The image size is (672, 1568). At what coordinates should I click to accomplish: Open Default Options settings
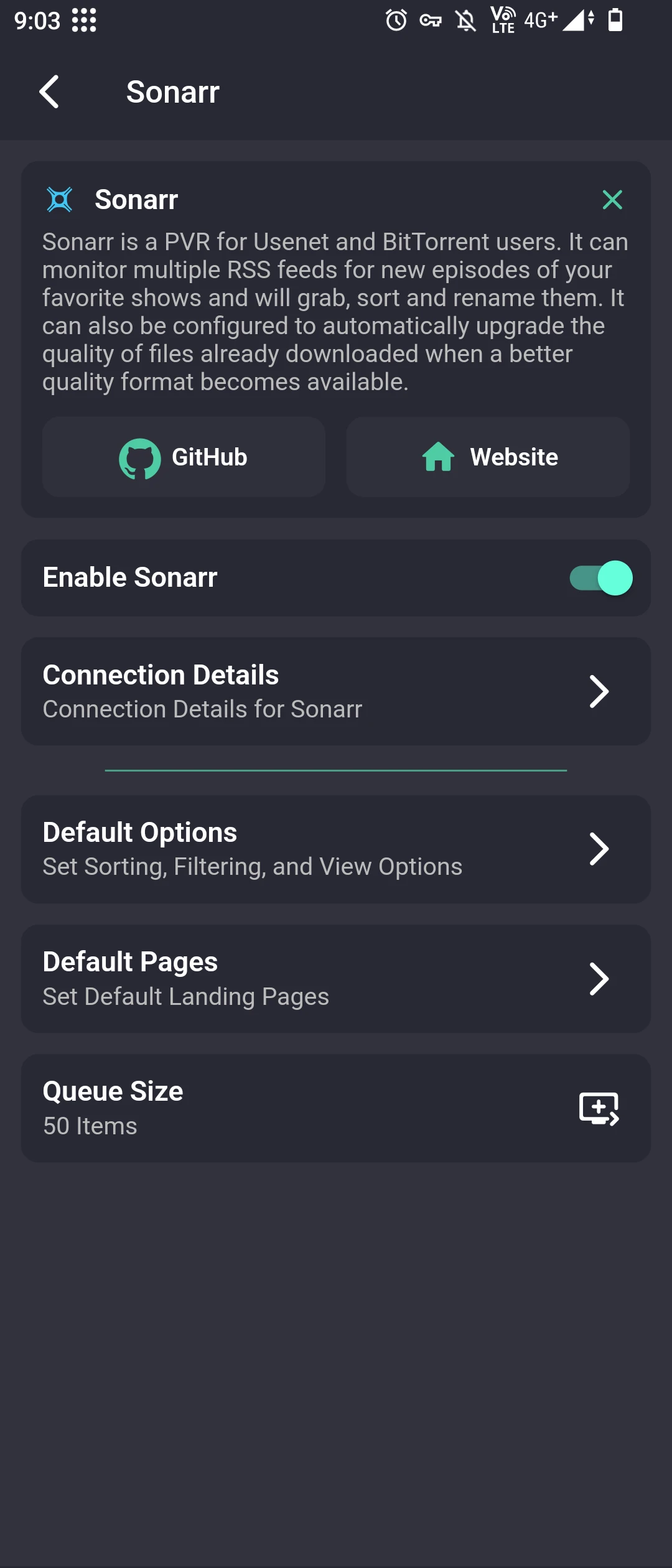[x=336, y=849]
